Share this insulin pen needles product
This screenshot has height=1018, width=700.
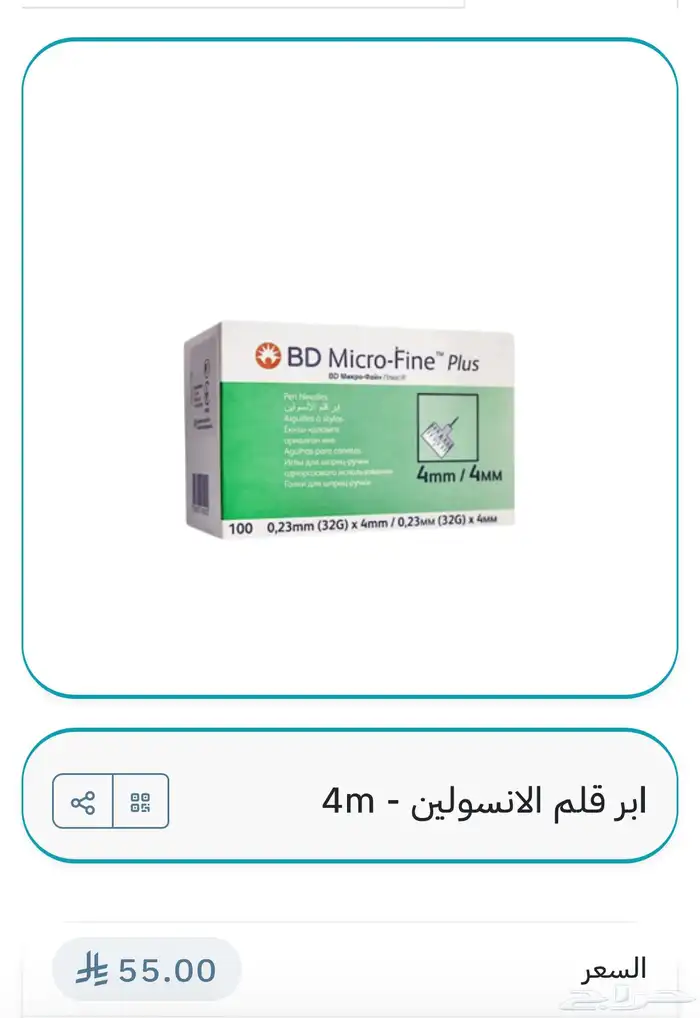click(83, 802)
